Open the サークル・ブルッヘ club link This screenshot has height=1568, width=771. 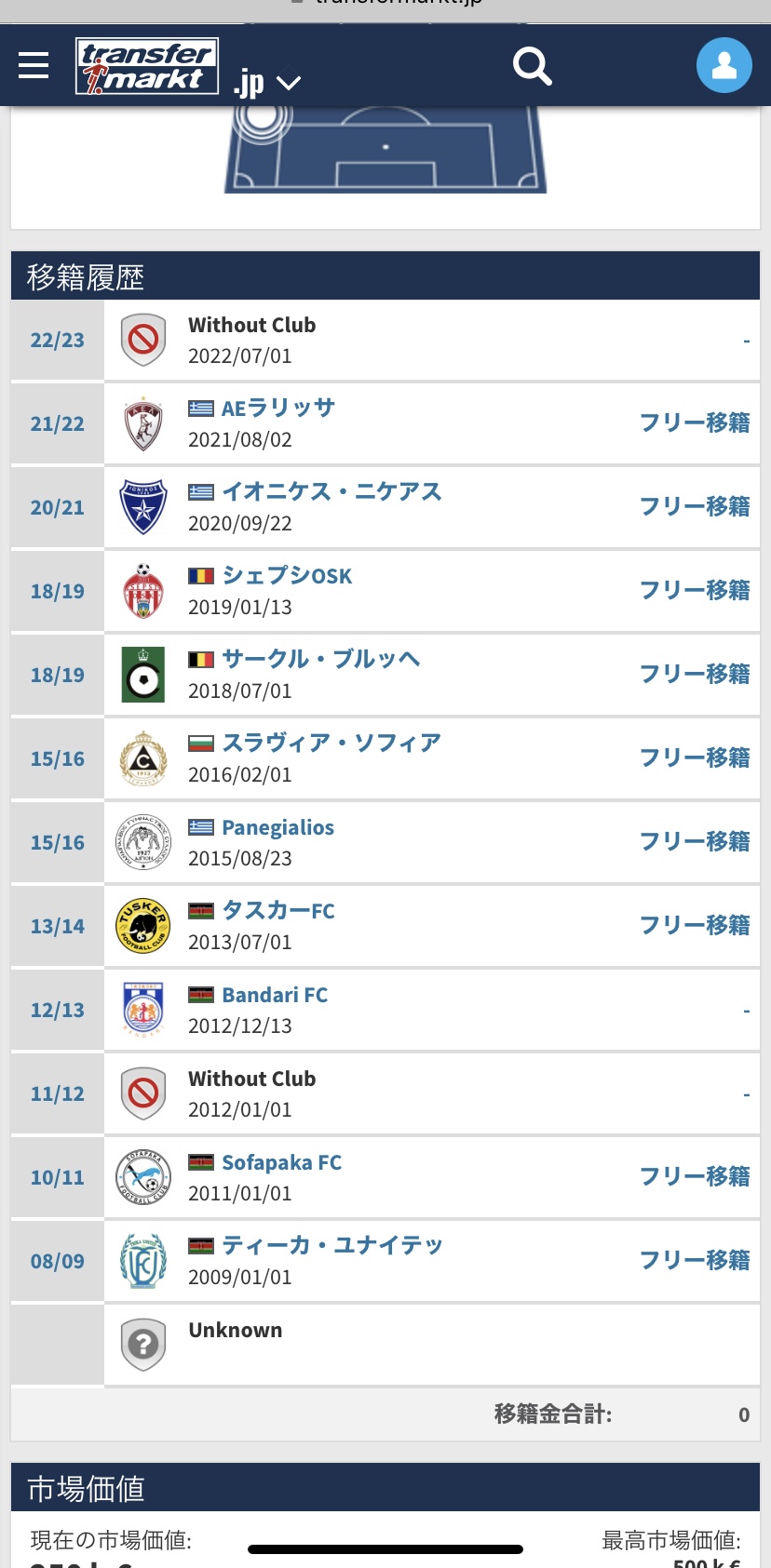[321, 659]
